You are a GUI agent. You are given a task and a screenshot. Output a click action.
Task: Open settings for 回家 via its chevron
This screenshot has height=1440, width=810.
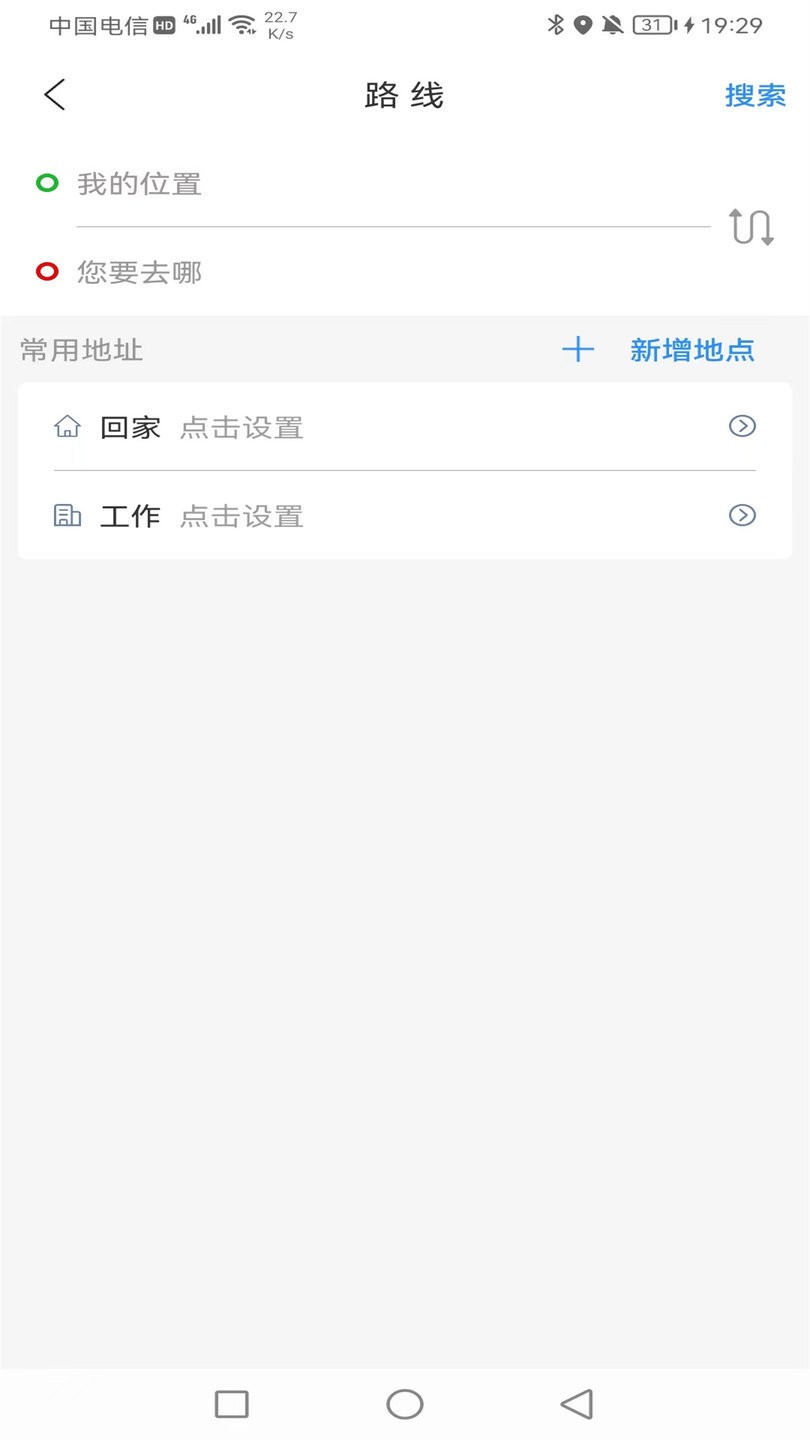741,426
